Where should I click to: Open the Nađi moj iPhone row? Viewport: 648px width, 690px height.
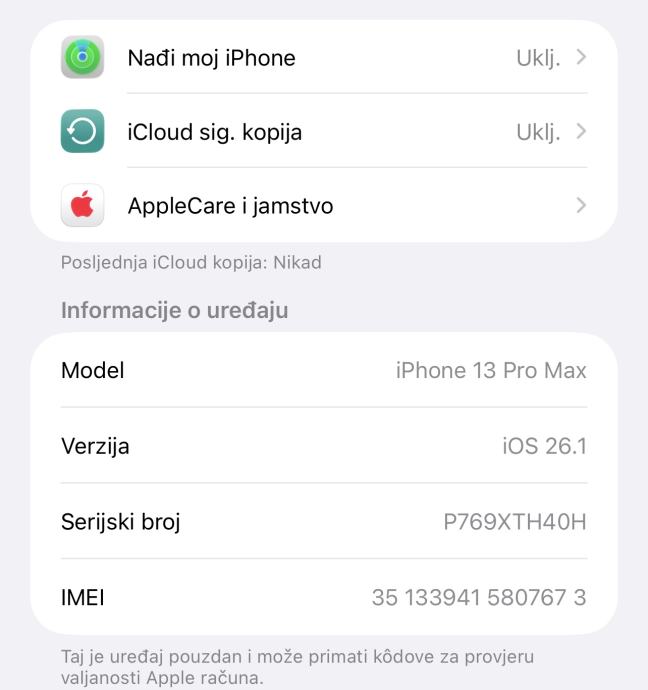coord(323,58)
